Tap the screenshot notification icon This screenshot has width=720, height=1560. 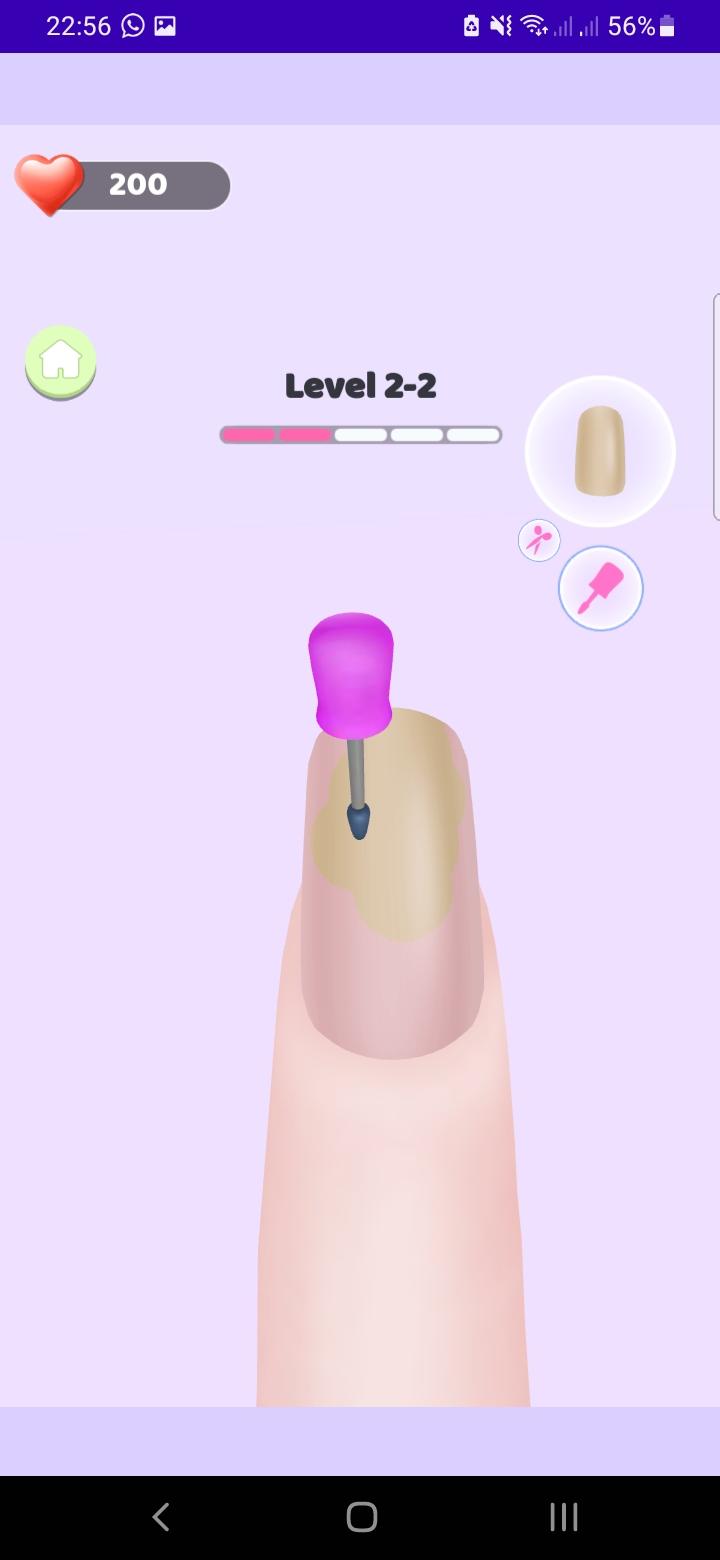pyautogui.click(x=166, y=25)
